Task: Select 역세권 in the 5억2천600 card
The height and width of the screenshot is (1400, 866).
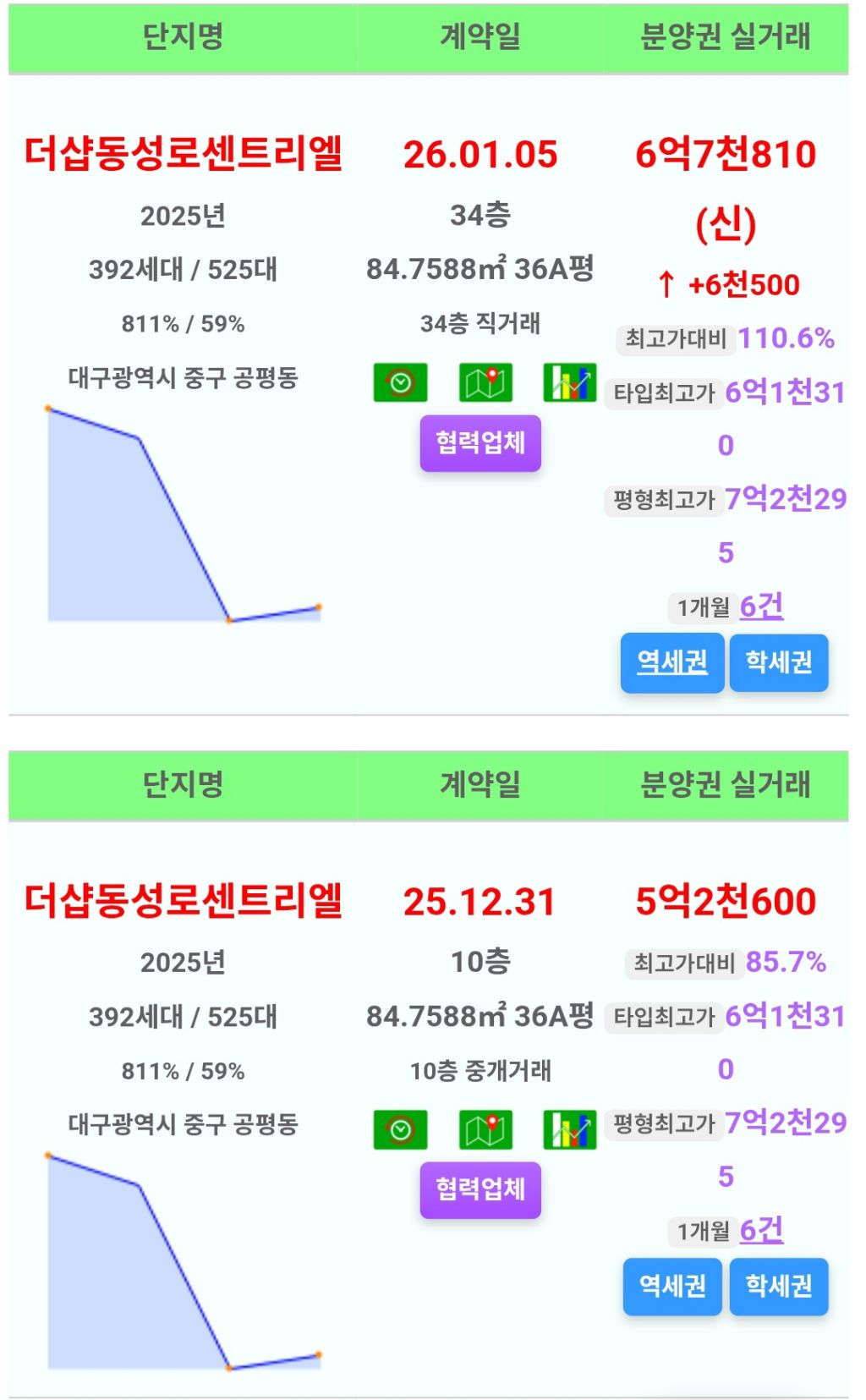Action: point(672,1287)
